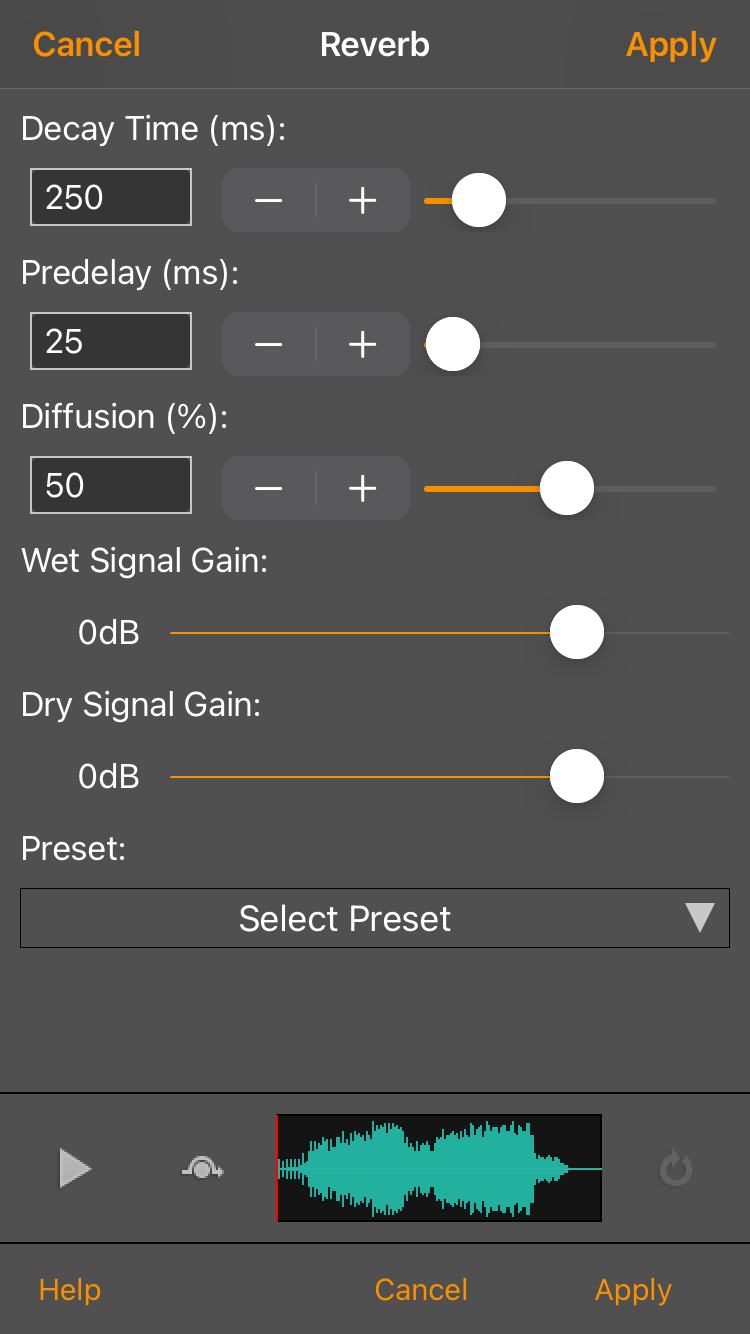Open the Select Preset dropdown
Image resolution: width=750 pixels, height=1334 pixels.
(375, 918)
